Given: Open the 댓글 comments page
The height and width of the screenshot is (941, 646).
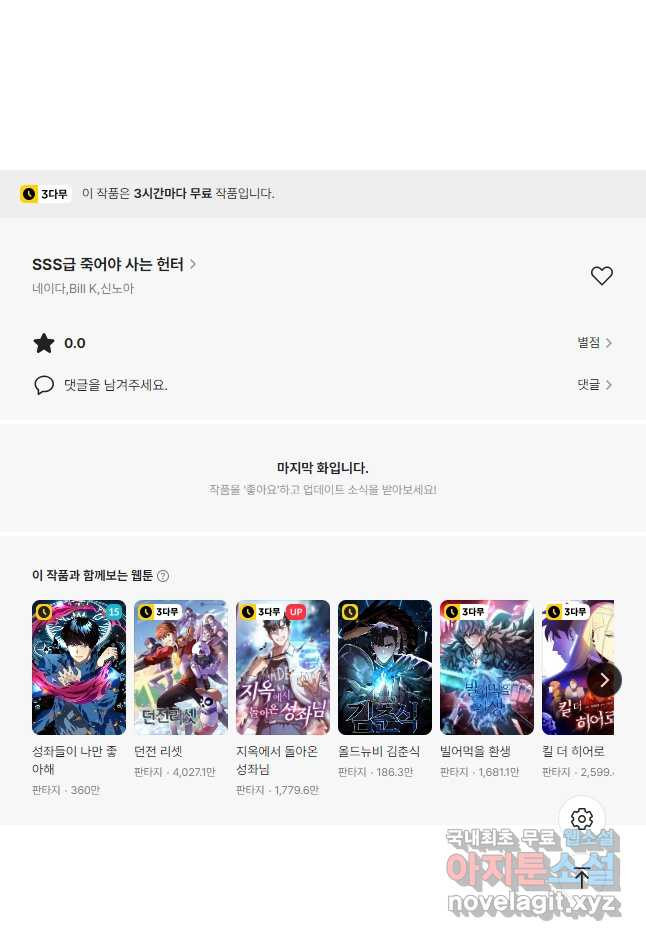Looking at the screenshot, I should tap(594, 384).
